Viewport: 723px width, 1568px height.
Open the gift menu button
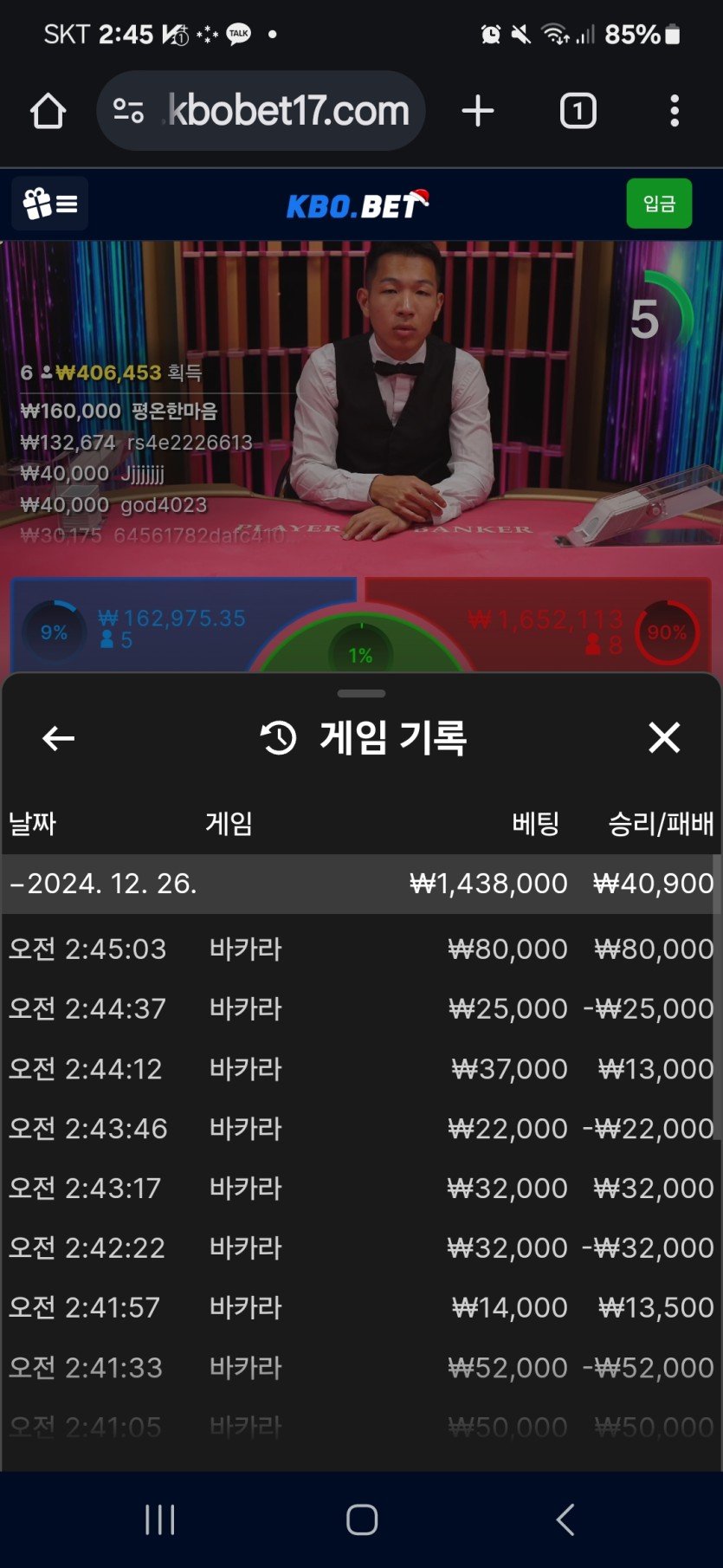point(50,204)
